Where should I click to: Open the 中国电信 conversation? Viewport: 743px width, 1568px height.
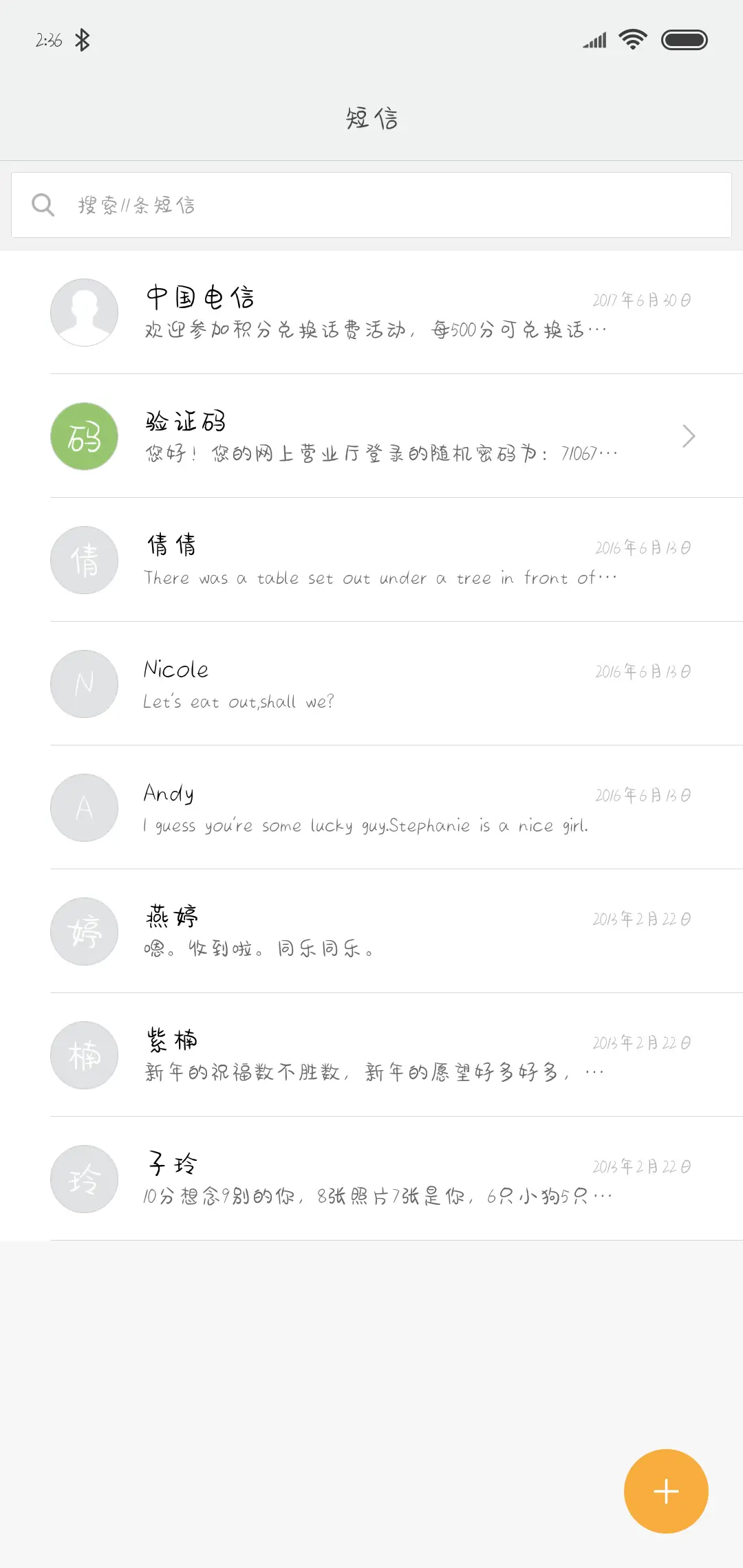click(x=371, y=312)
